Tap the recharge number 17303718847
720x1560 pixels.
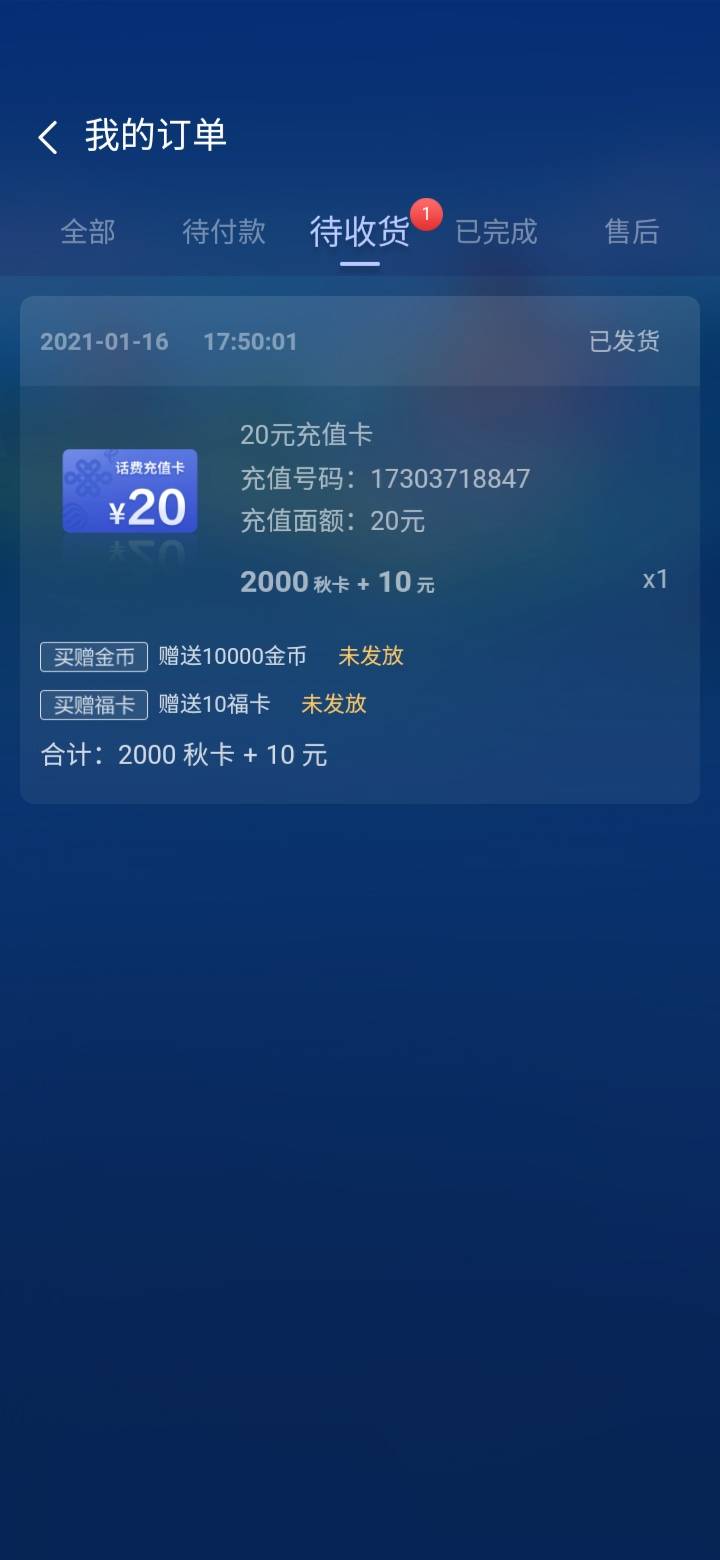[x=450, y=478]
